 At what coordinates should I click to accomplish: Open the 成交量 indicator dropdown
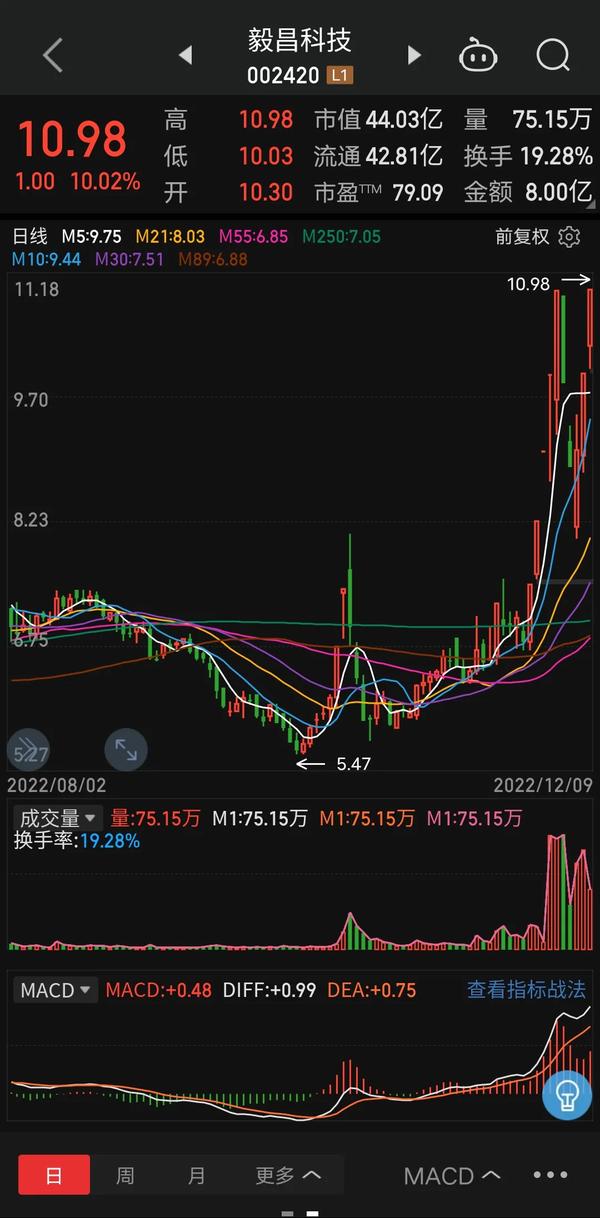point(59,818)
